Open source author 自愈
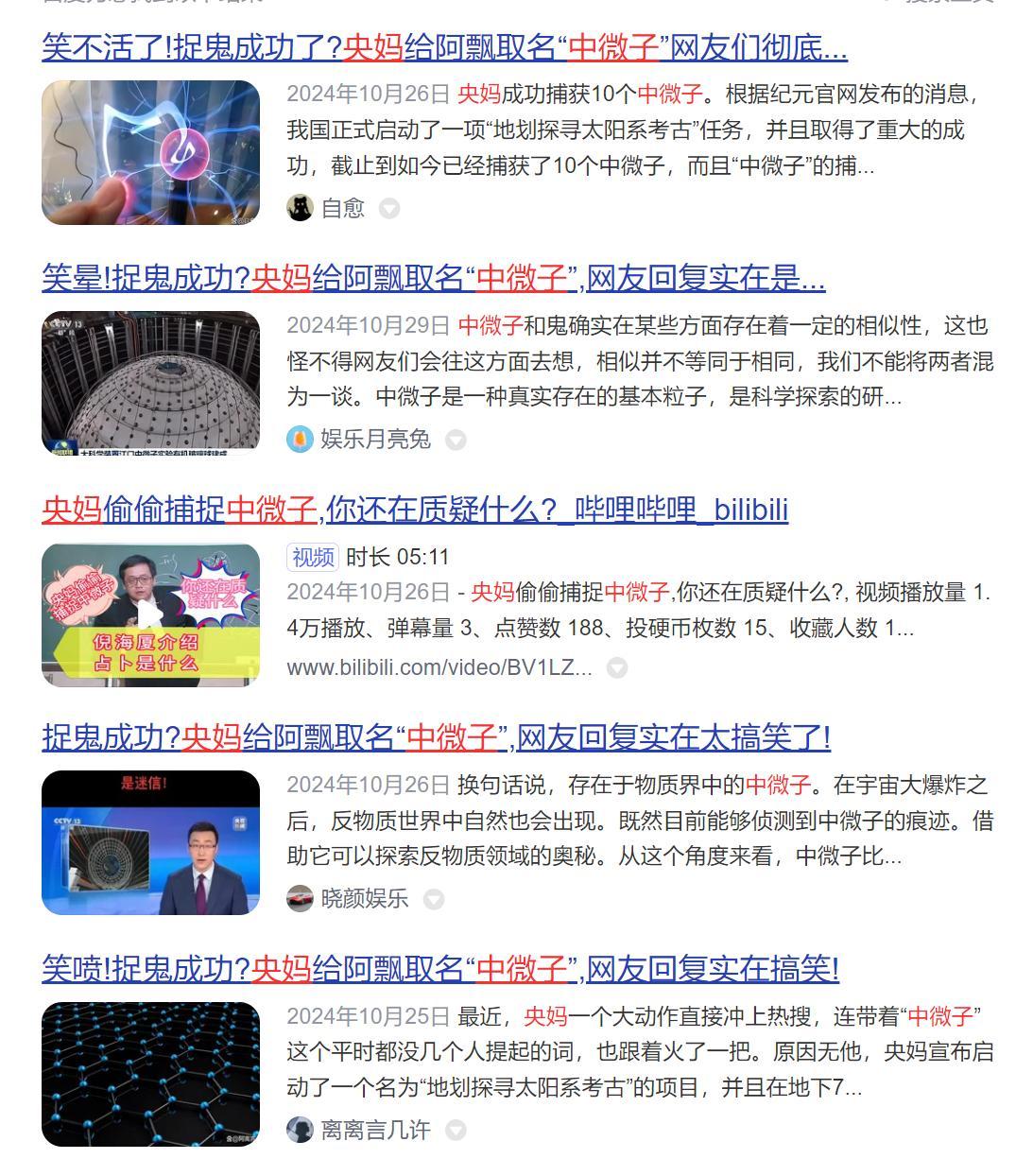The height and width of the screenshot is (1176, 1033). coord(342,208)
